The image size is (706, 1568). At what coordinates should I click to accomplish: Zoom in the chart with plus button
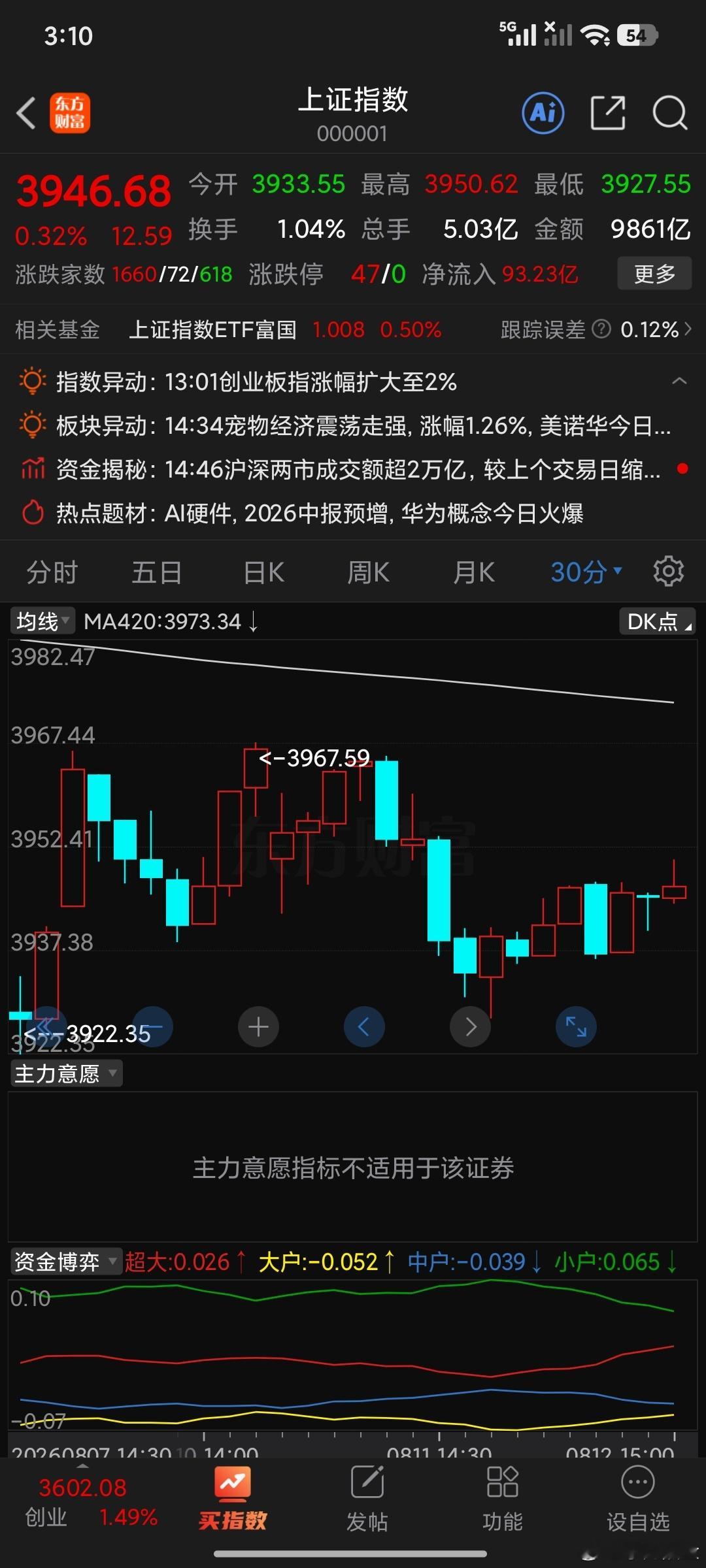pos(258,1026)
